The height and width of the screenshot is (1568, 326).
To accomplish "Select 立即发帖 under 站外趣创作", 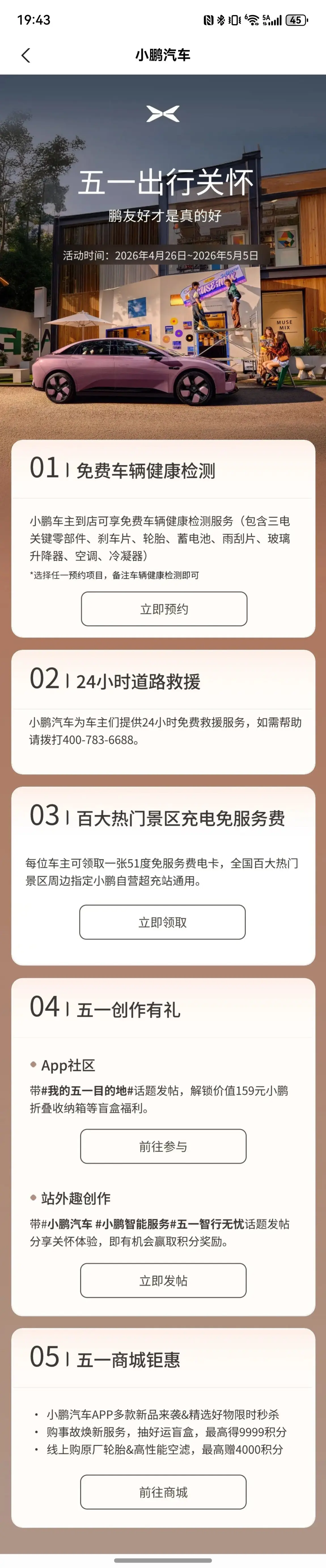I will click(163, 1281).
